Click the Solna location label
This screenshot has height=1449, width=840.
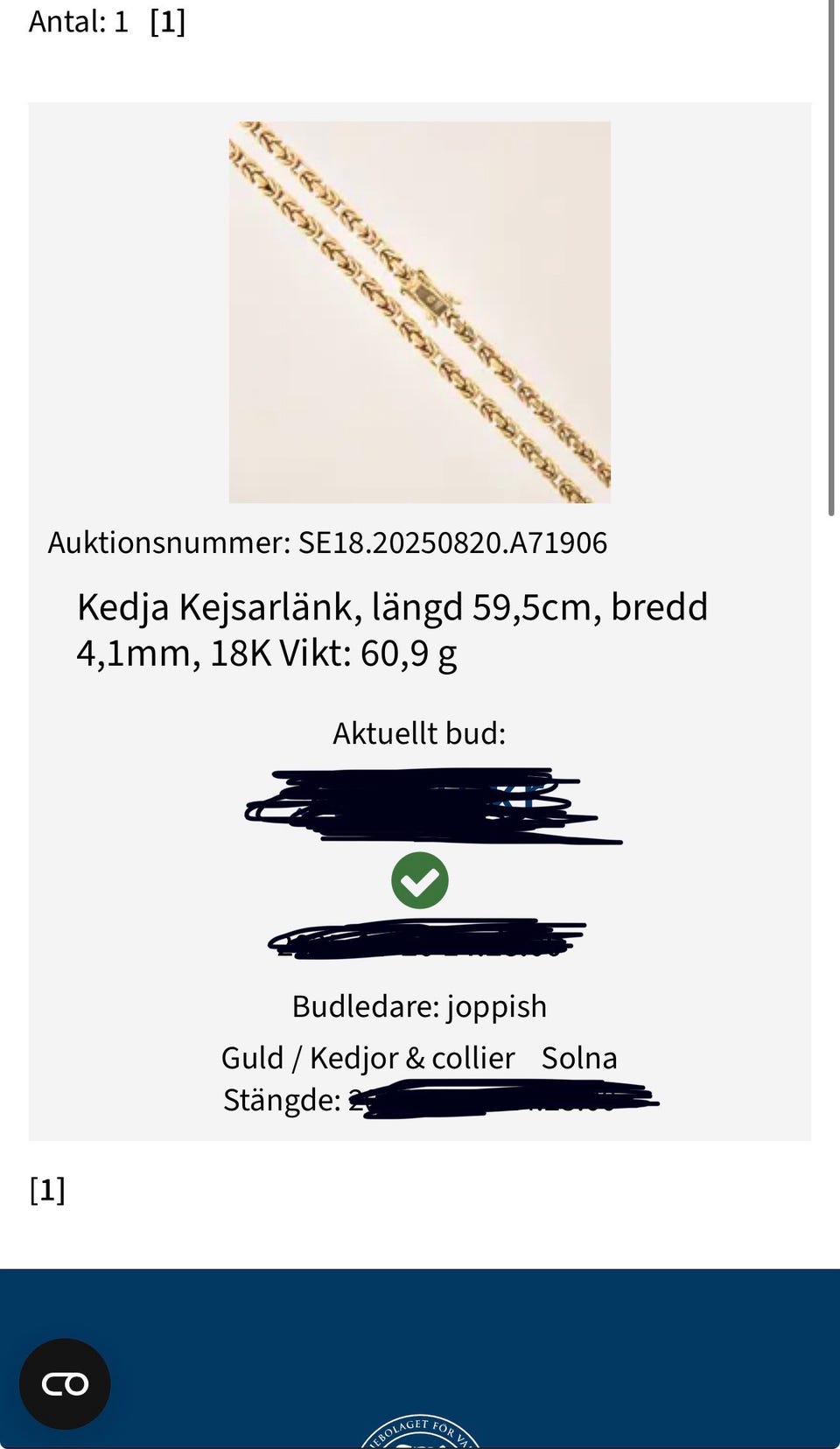[580, 1057]
